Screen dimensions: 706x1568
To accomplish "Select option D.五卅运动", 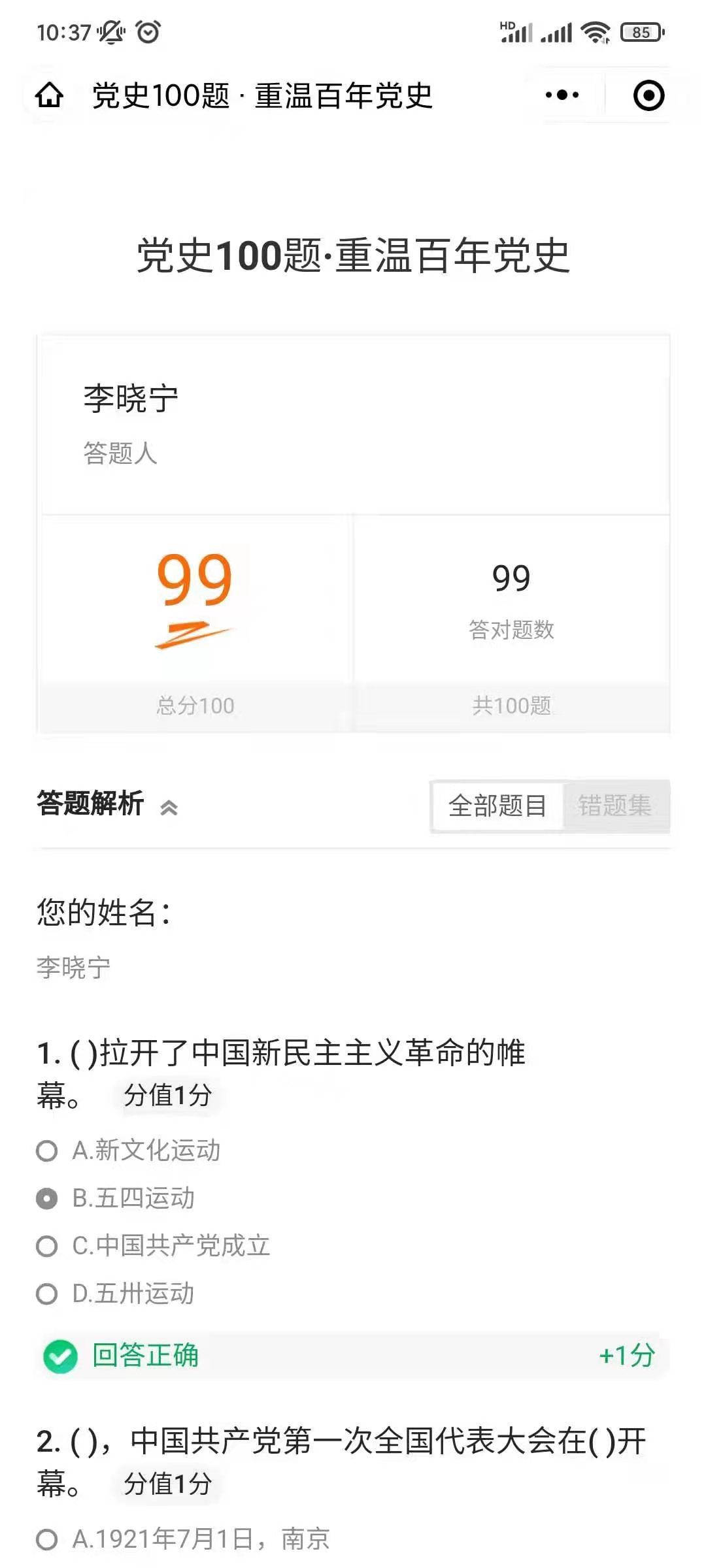I will tap(116, 1294).
